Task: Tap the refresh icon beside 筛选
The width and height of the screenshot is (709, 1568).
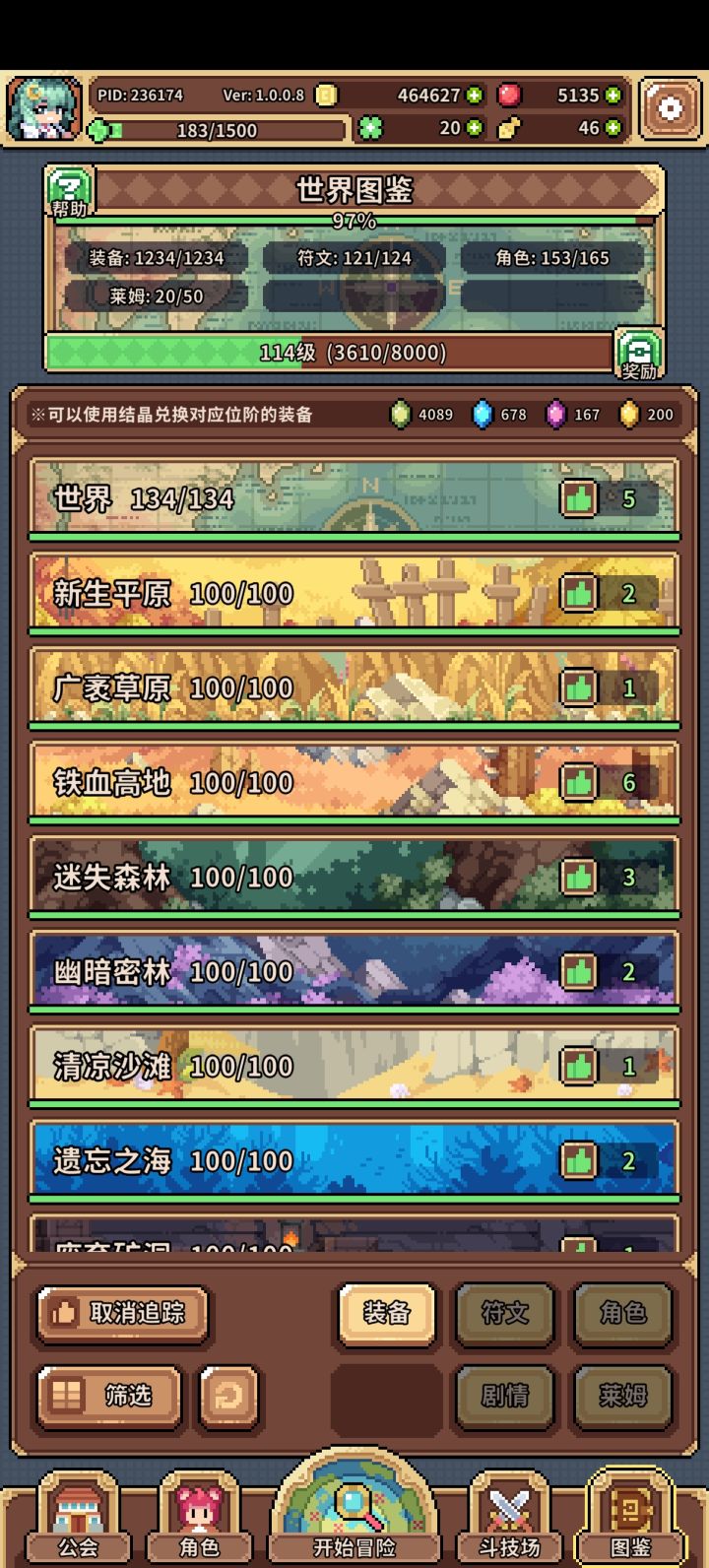Action: (227, 1398)
